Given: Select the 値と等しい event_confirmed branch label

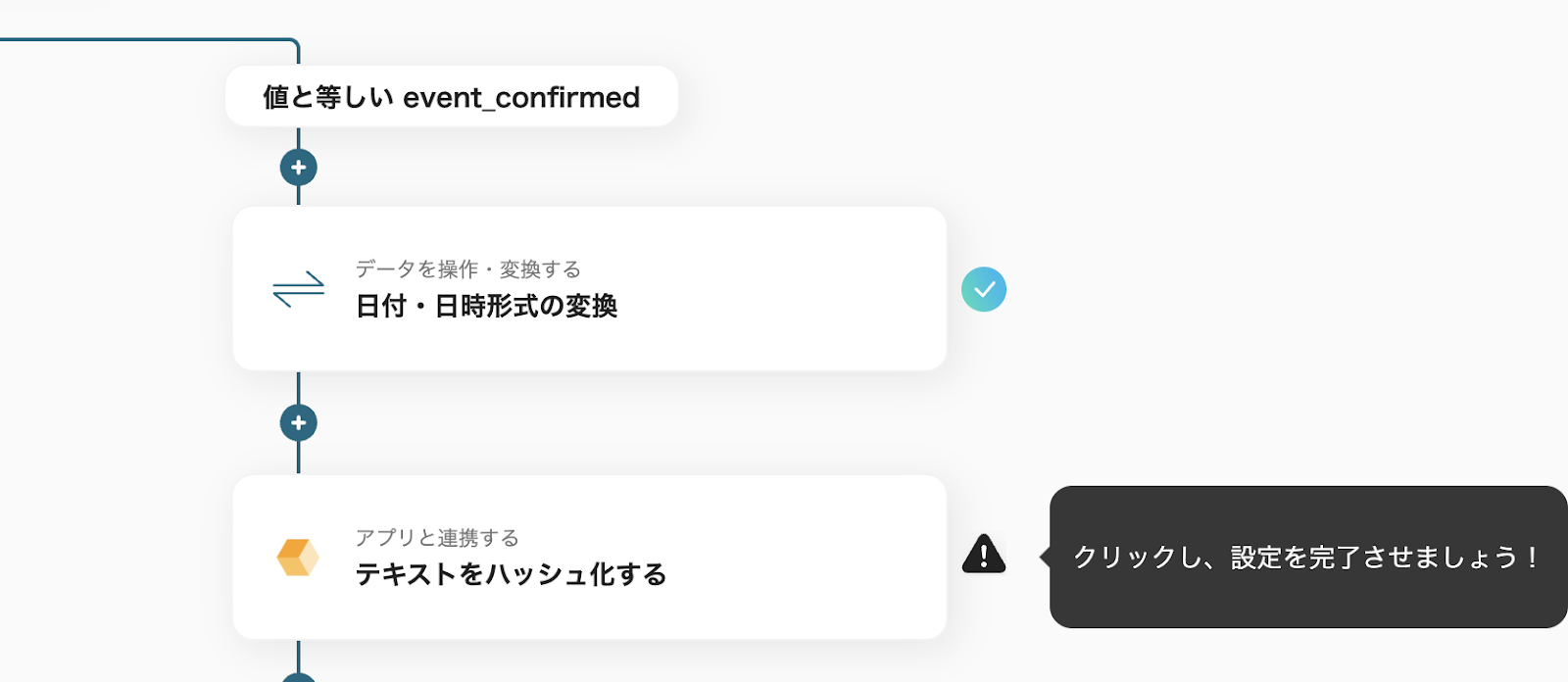Looking at the screenshot, I should (x=451, y=97).
